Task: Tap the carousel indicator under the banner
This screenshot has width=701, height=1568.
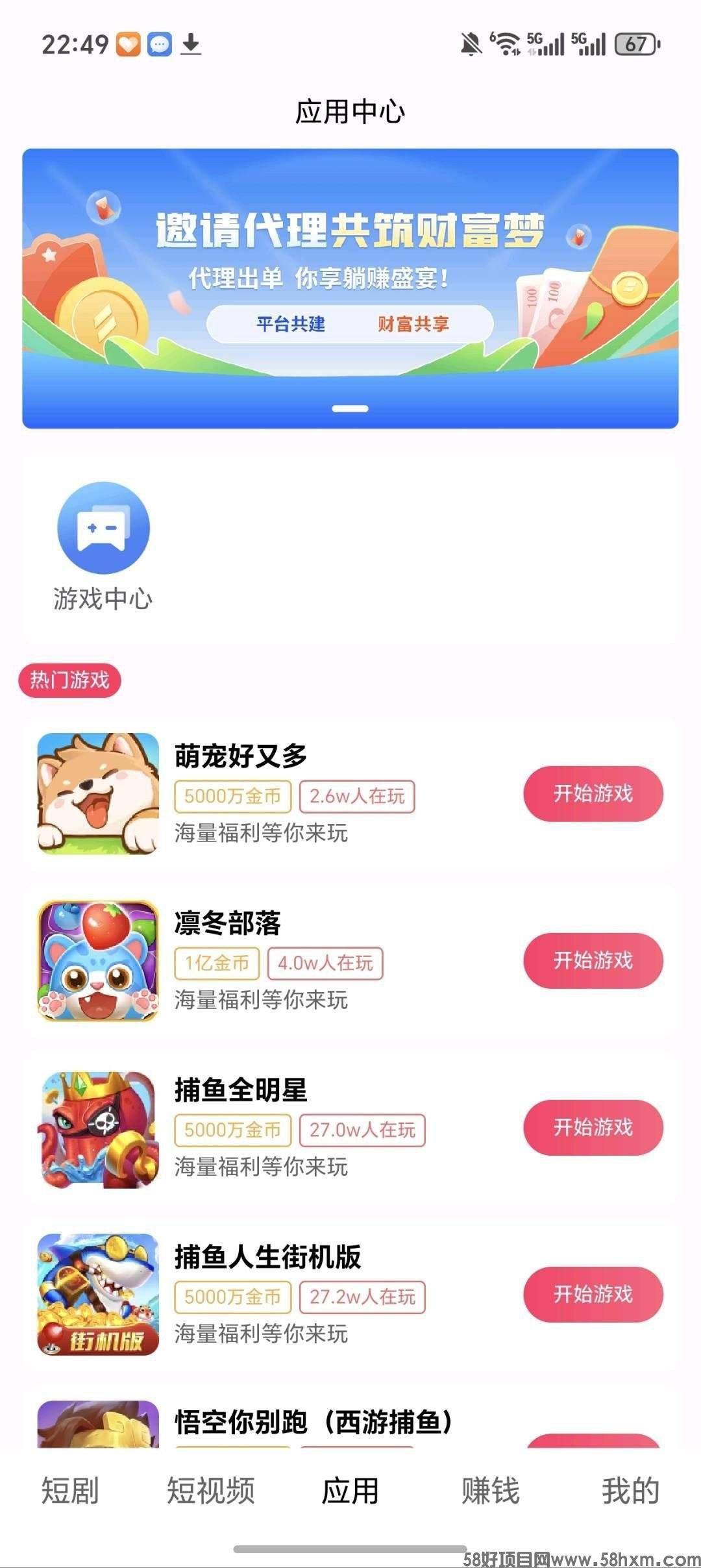Action: 350,408
